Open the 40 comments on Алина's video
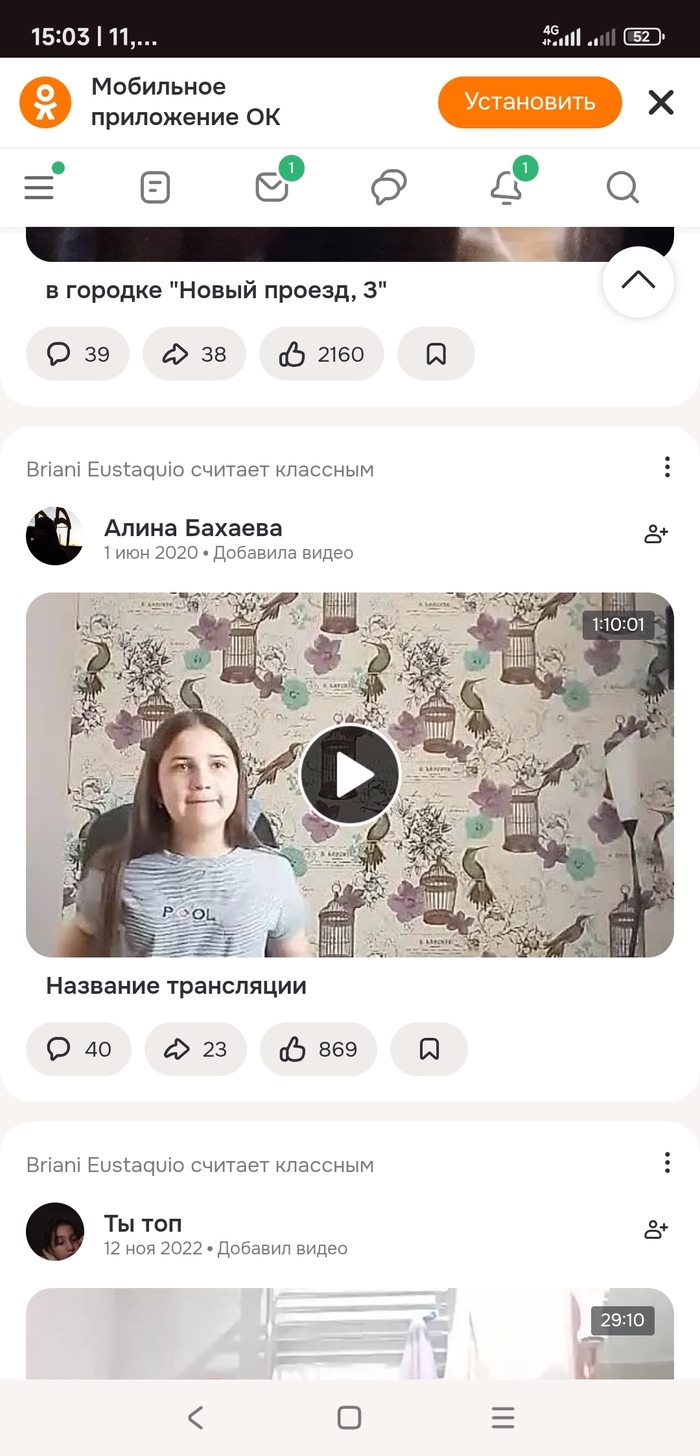Screen dimensions: 700x1456 click(78, 1049)
